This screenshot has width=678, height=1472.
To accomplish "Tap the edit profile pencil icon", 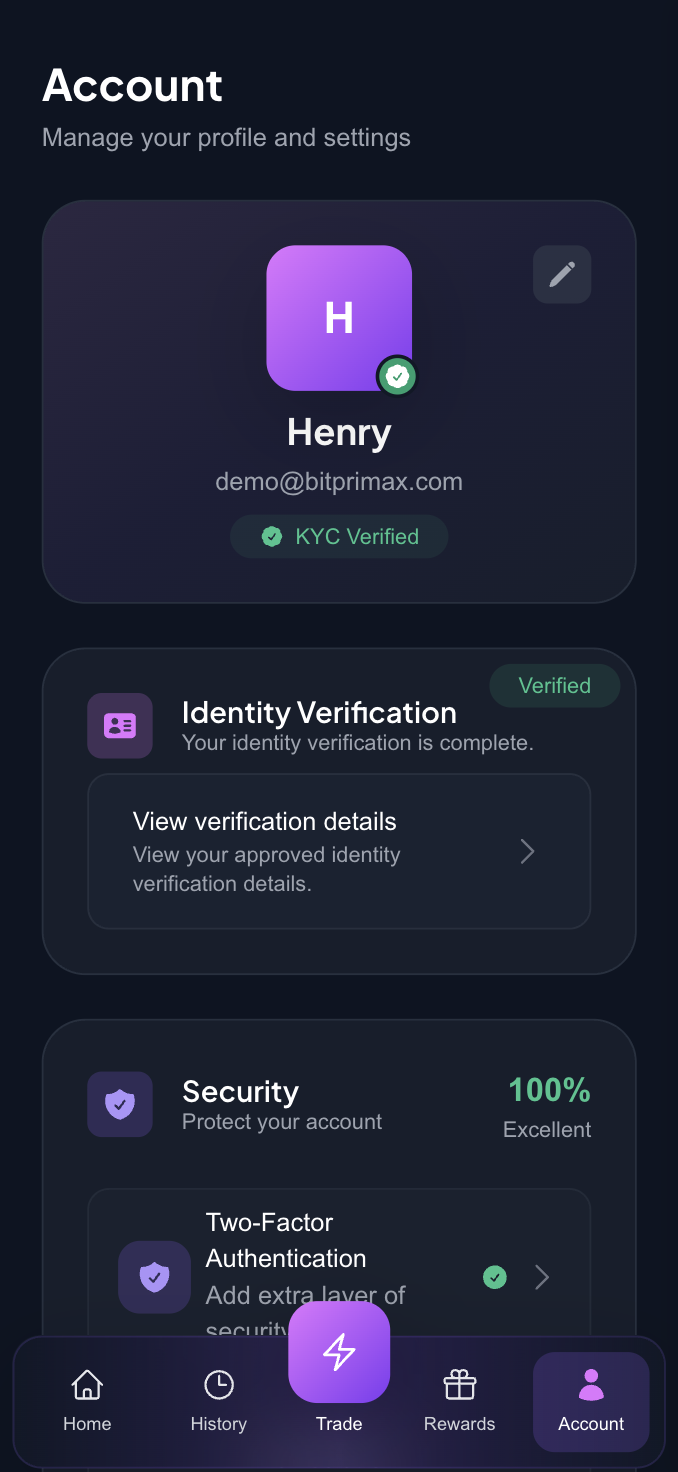I will [562, 274].
